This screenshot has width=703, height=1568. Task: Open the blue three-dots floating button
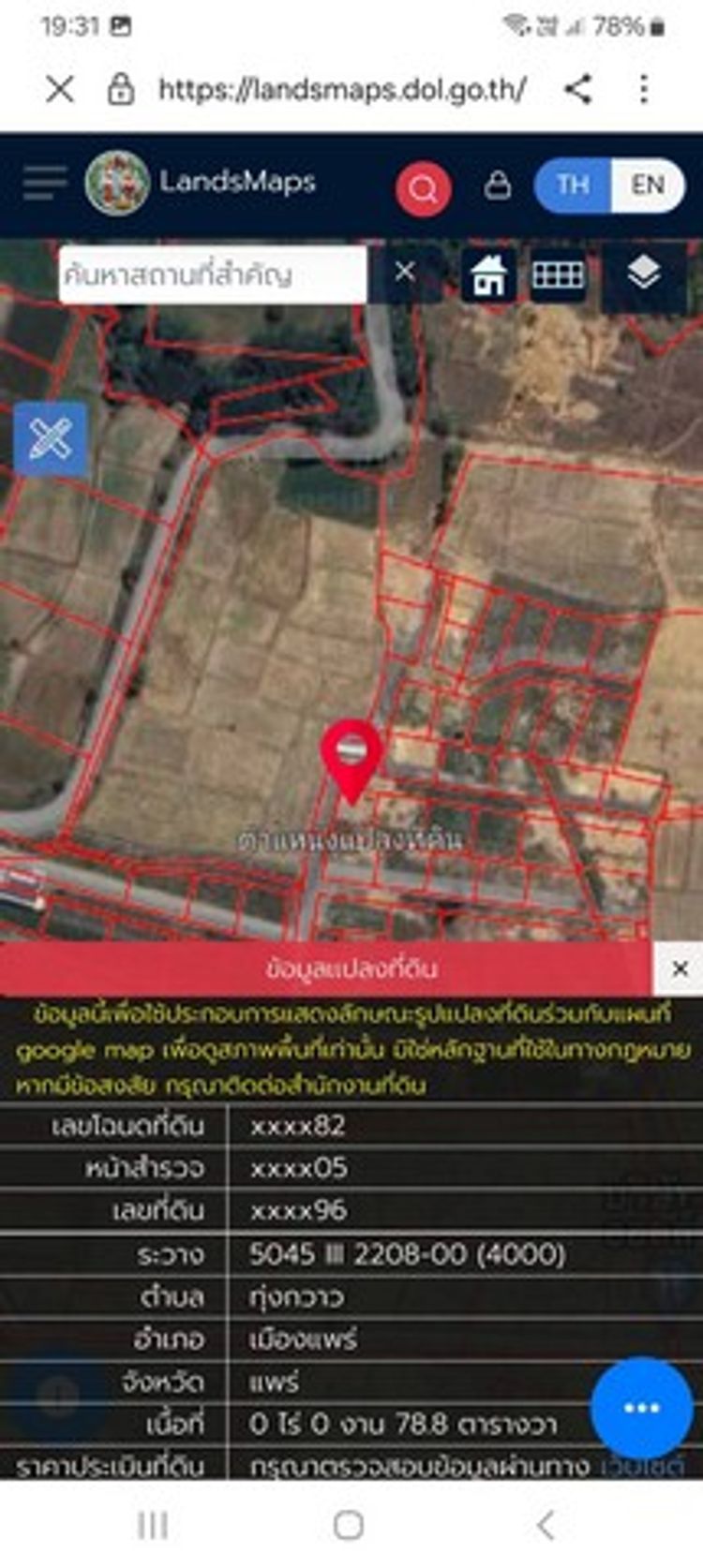pyautogui.click(x=641, y=1408)
